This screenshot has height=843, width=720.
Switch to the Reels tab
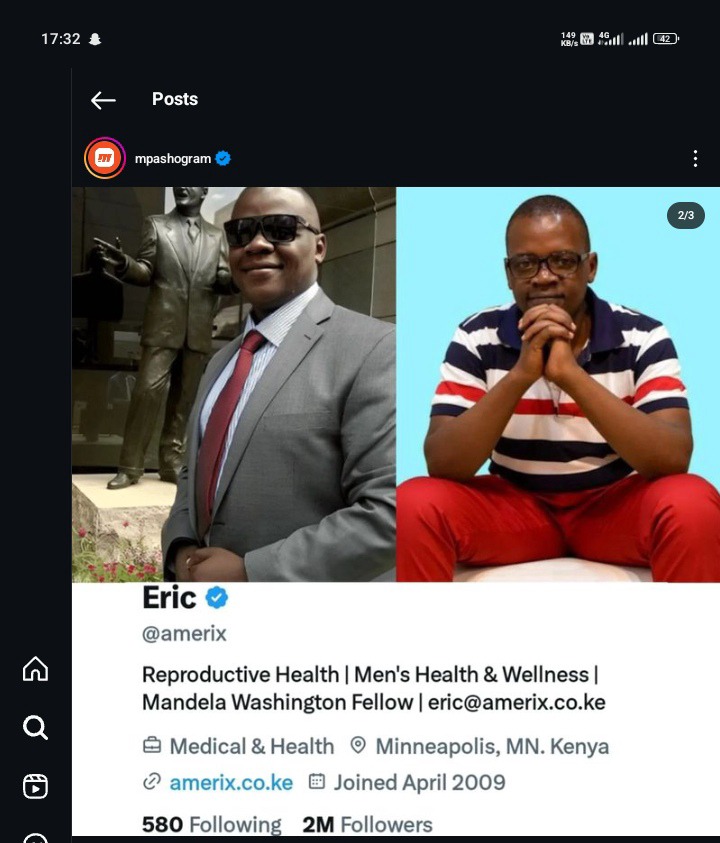pos(35,786)
